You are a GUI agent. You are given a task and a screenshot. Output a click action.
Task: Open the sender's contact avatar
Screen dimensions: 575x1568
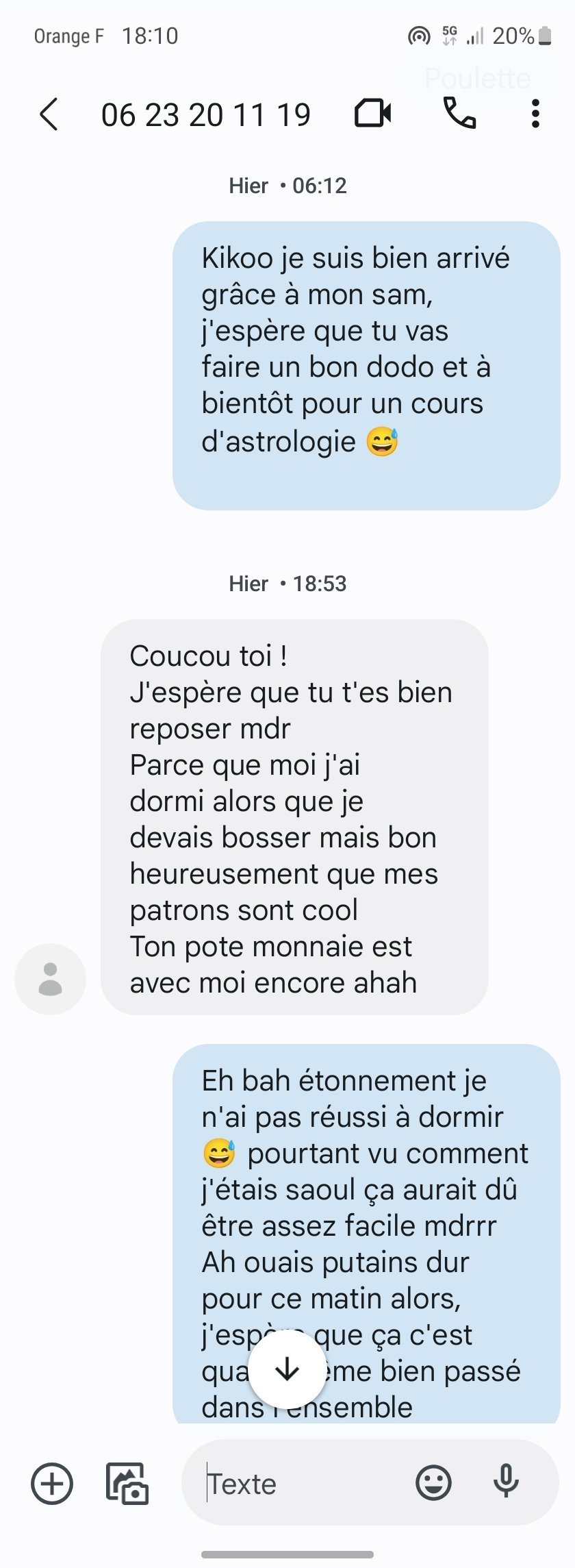[x=50, y=979]
